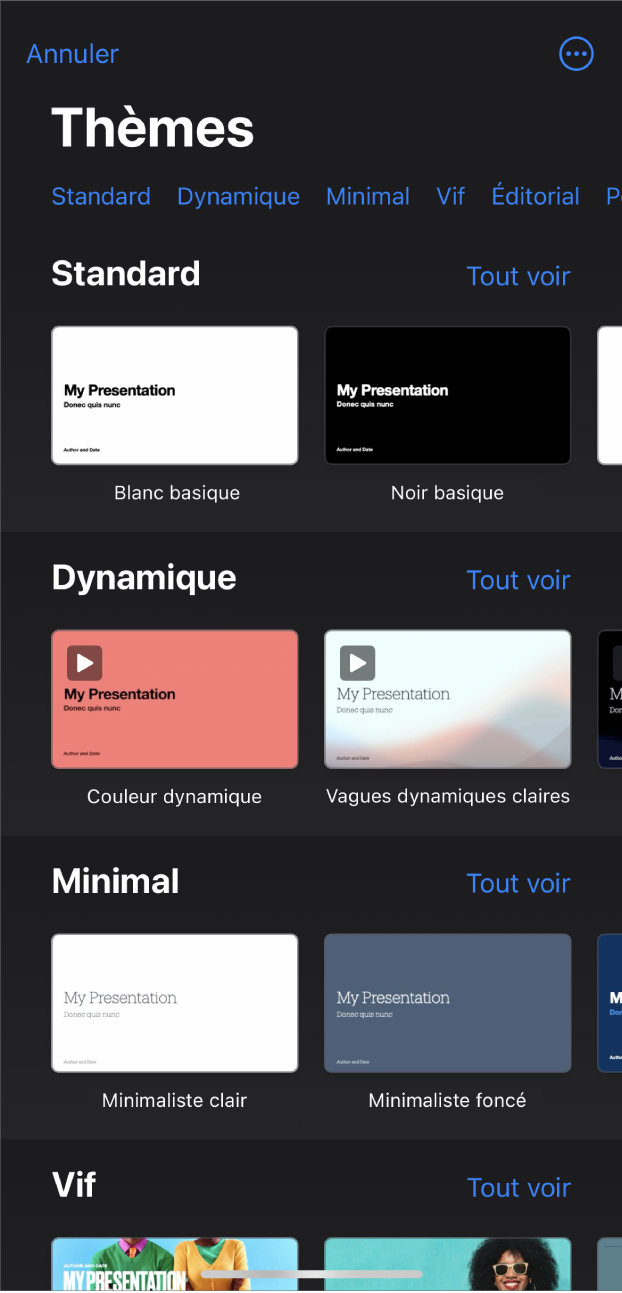The image size is (622, 1293).
Task: See all Vif themes
Action: click(x=518, y=1187)
